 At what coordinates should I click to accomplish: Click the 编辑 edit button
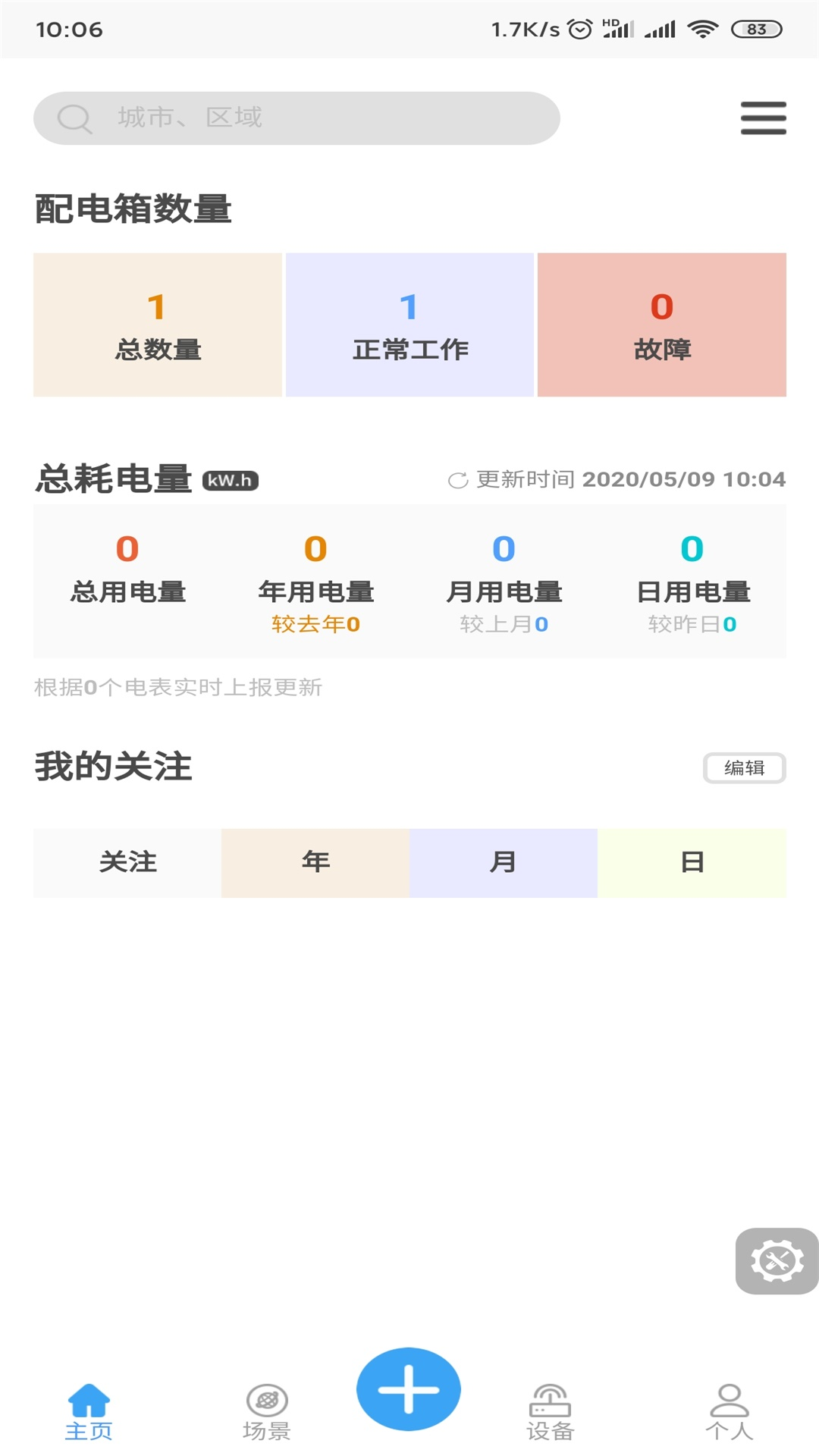tap(745, 768)
